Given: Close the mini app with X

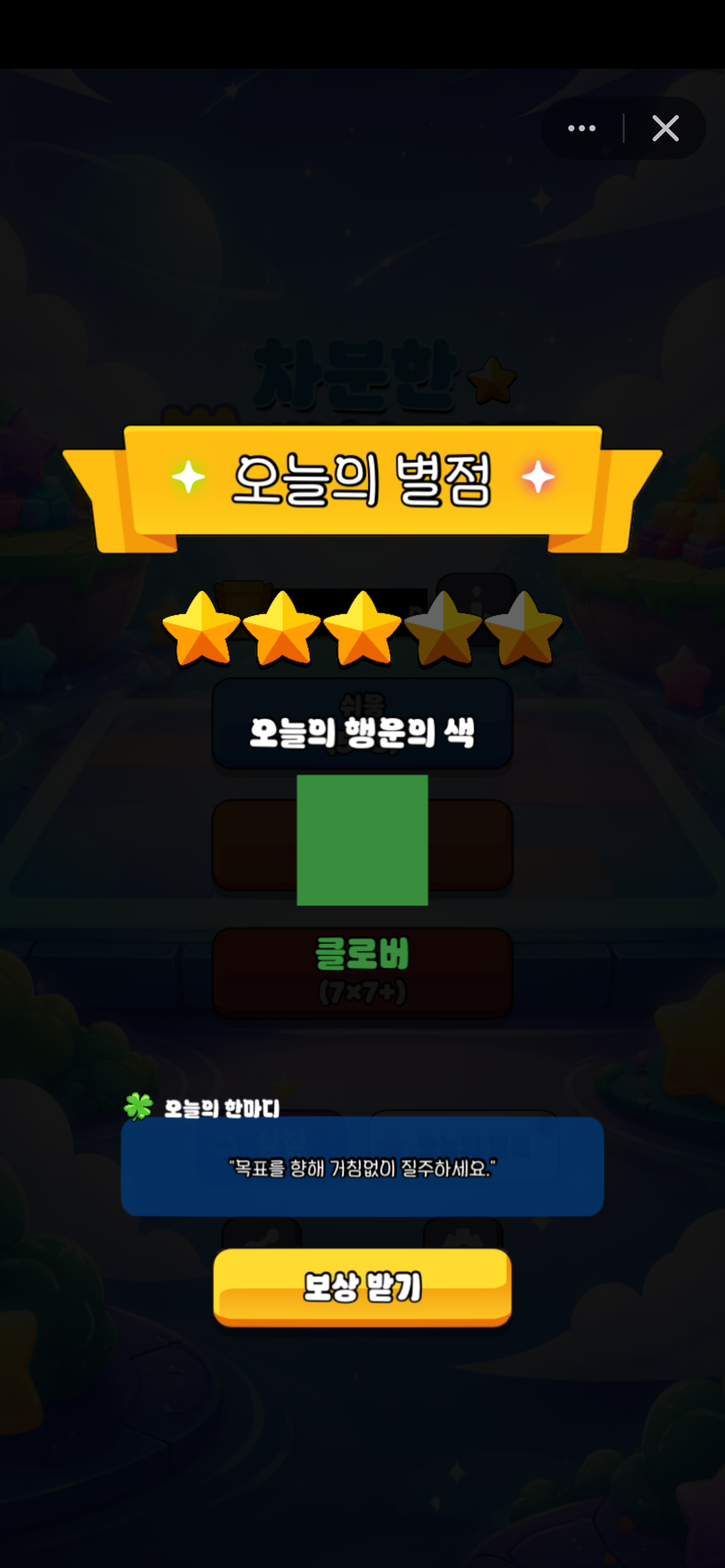Looking at the screenshot, I should coord(666,129).
